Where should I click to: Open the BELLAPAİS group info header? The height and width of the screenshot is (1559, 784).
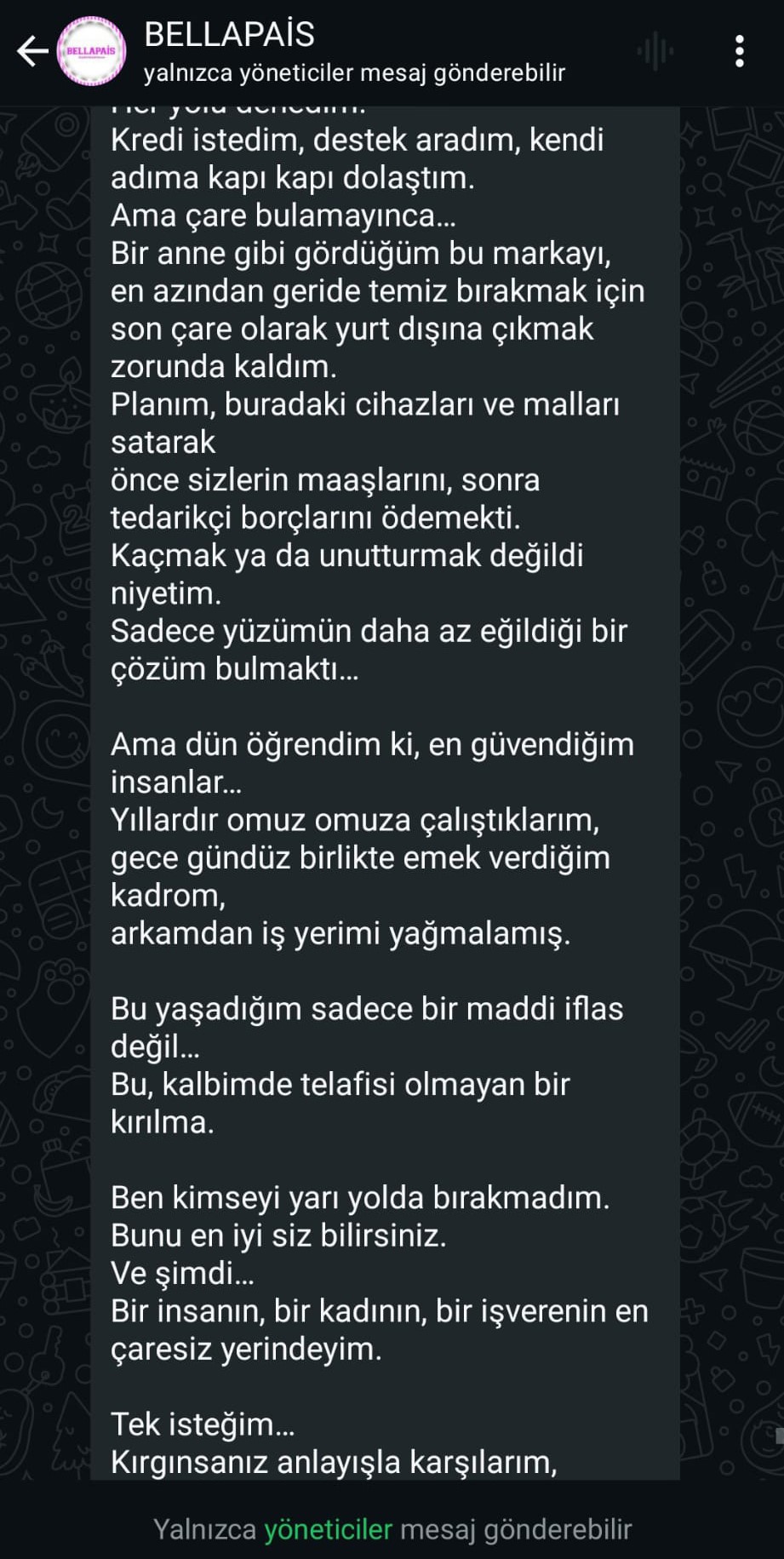[x=353, y=52]
